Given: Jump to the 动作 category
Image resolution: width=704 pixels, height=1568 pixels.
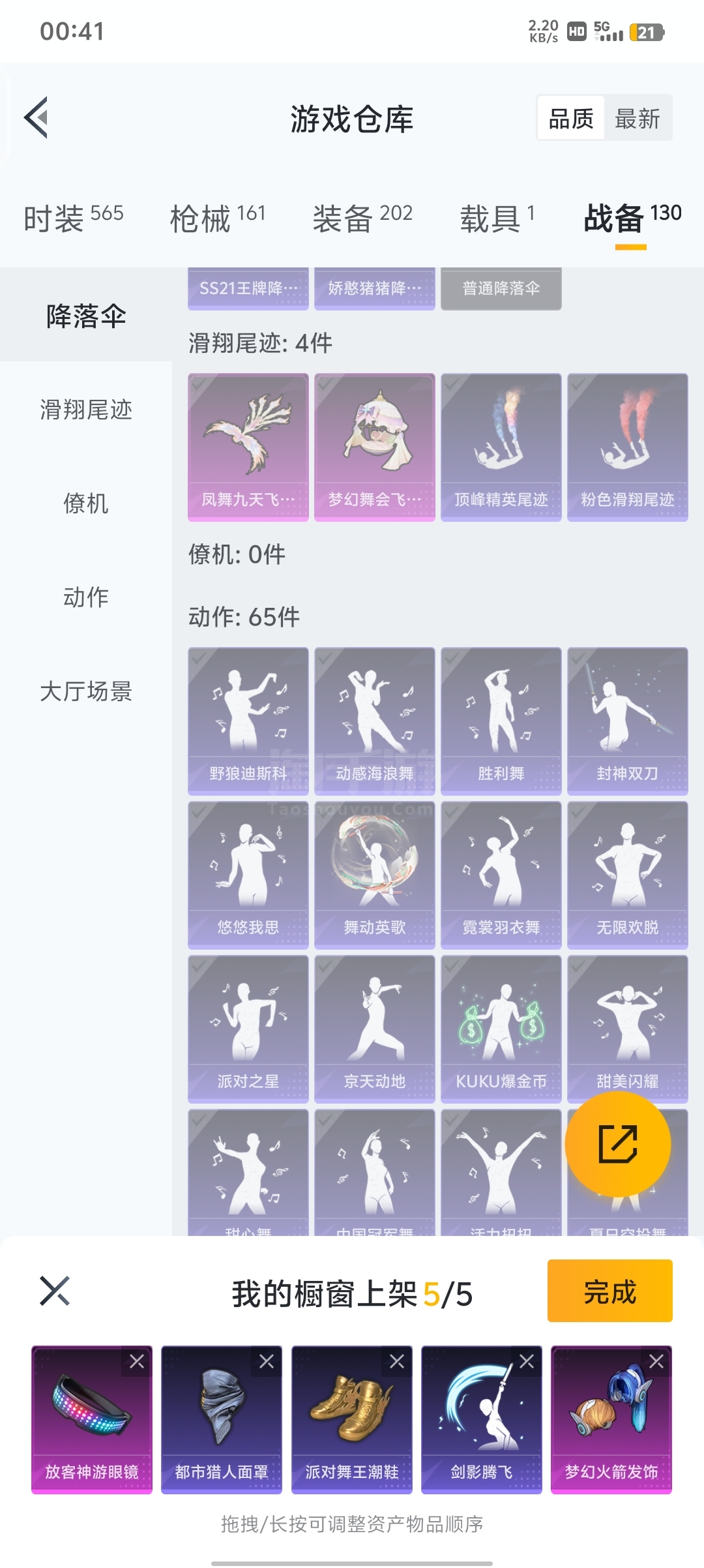Looking at the screenshot, I should point(85,597).
